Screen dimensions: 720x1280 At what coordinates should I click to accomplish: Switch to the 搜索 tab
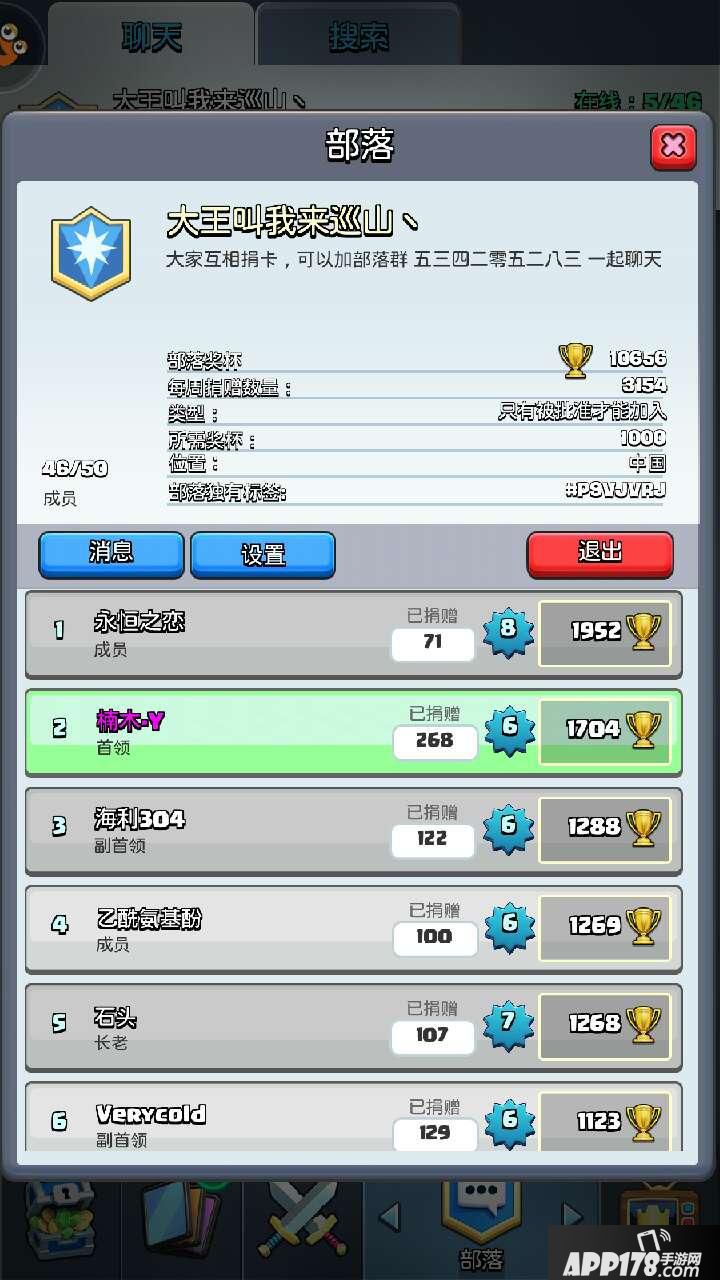pos(358,37)
